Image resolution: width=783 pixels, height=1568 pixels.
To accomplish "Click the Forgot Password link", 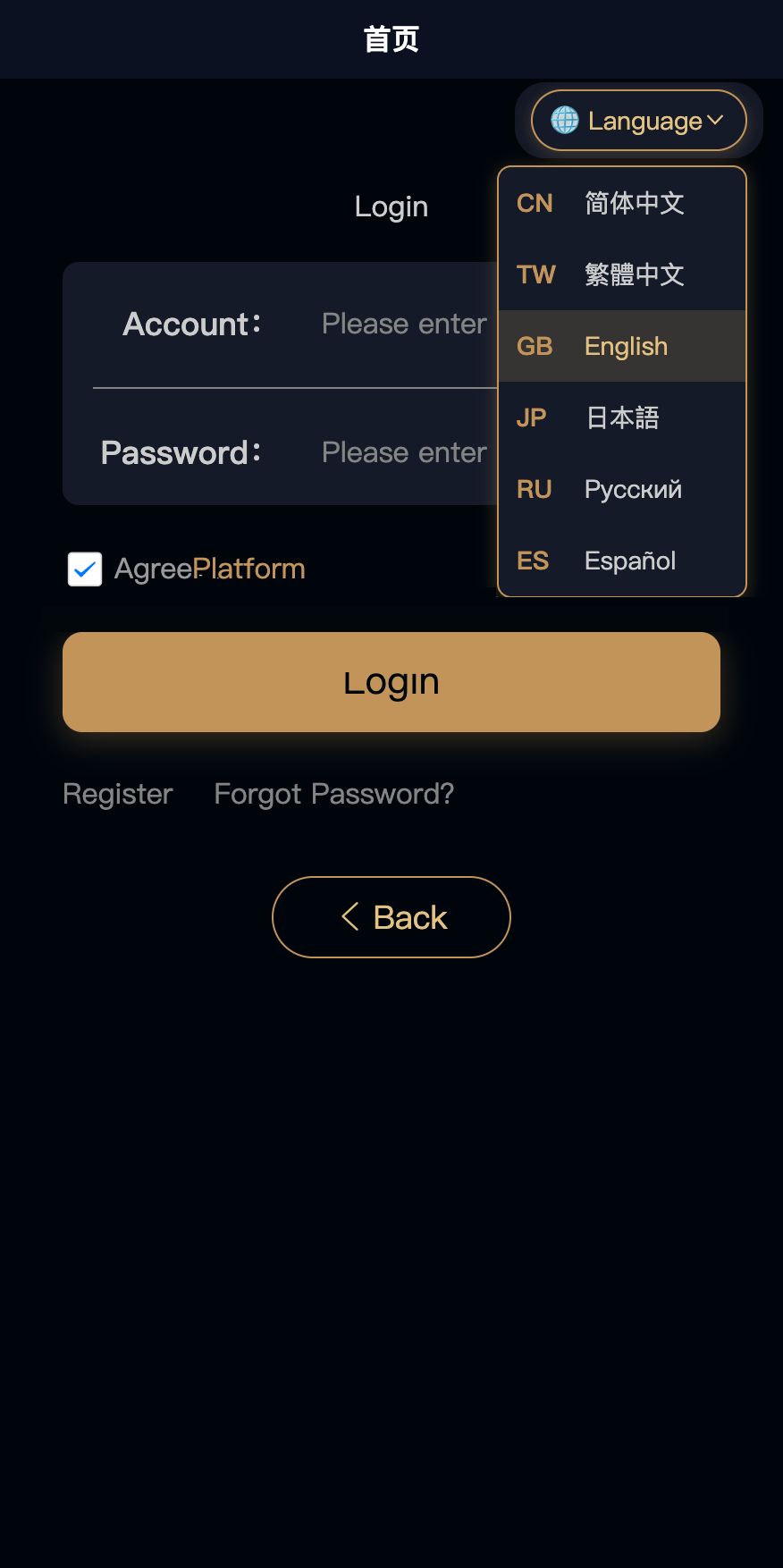I will coord(333,794).
